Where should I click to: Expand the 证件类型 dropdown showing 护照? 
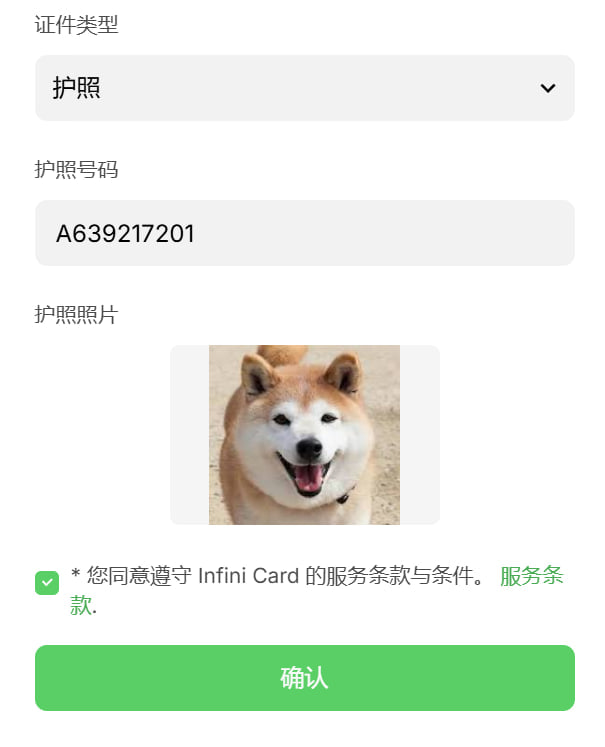pyautogui.click(x=304, y=88)
